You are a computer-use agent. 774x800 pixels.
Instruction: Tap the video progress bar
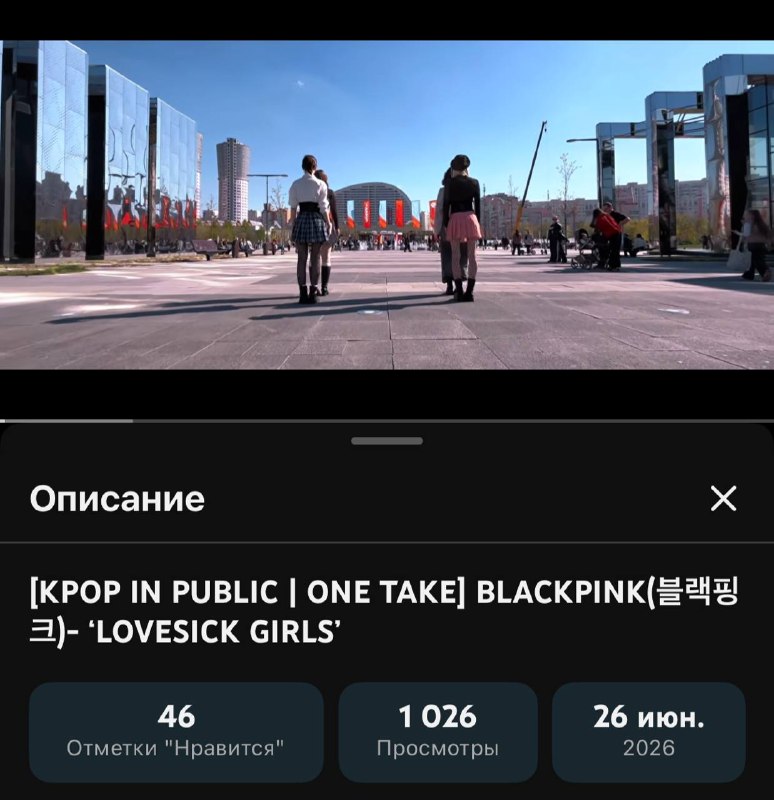click(387, 421)
